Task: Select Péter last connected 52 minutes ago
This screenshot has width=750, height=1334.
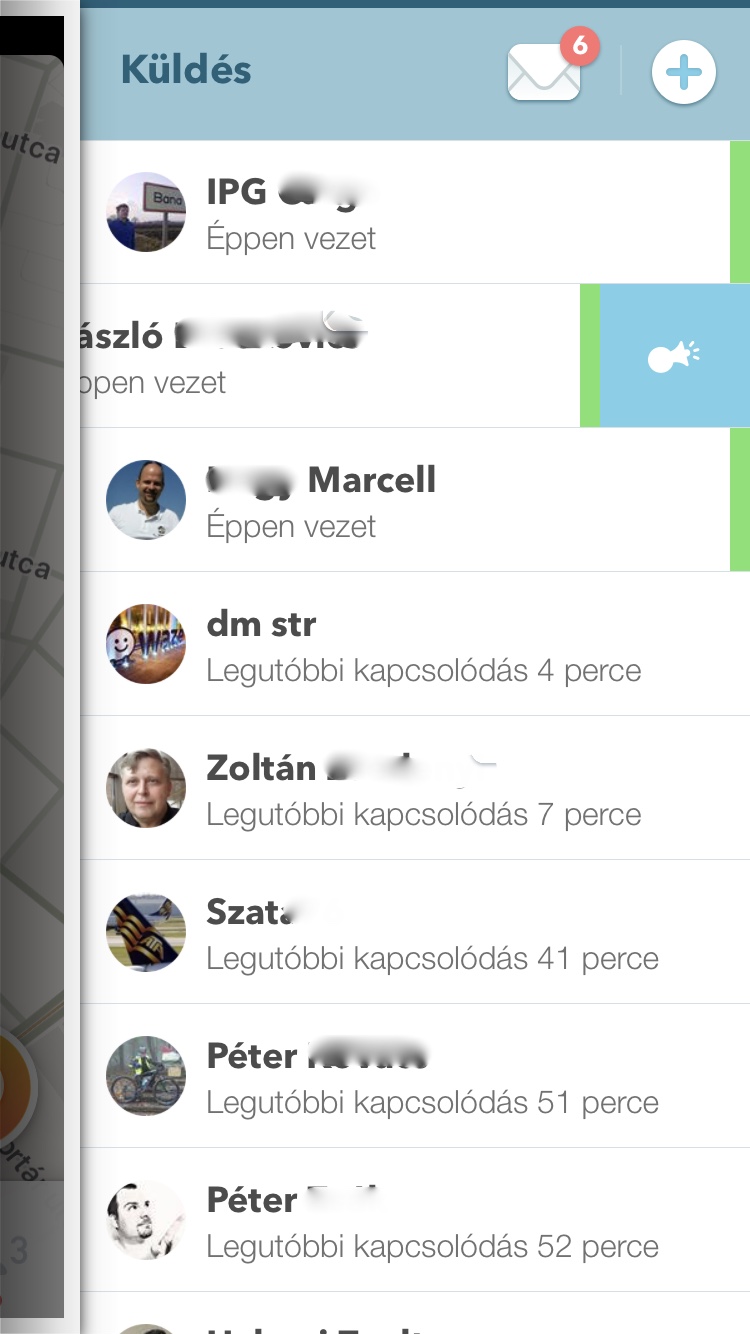Action: pos(415,1220)
